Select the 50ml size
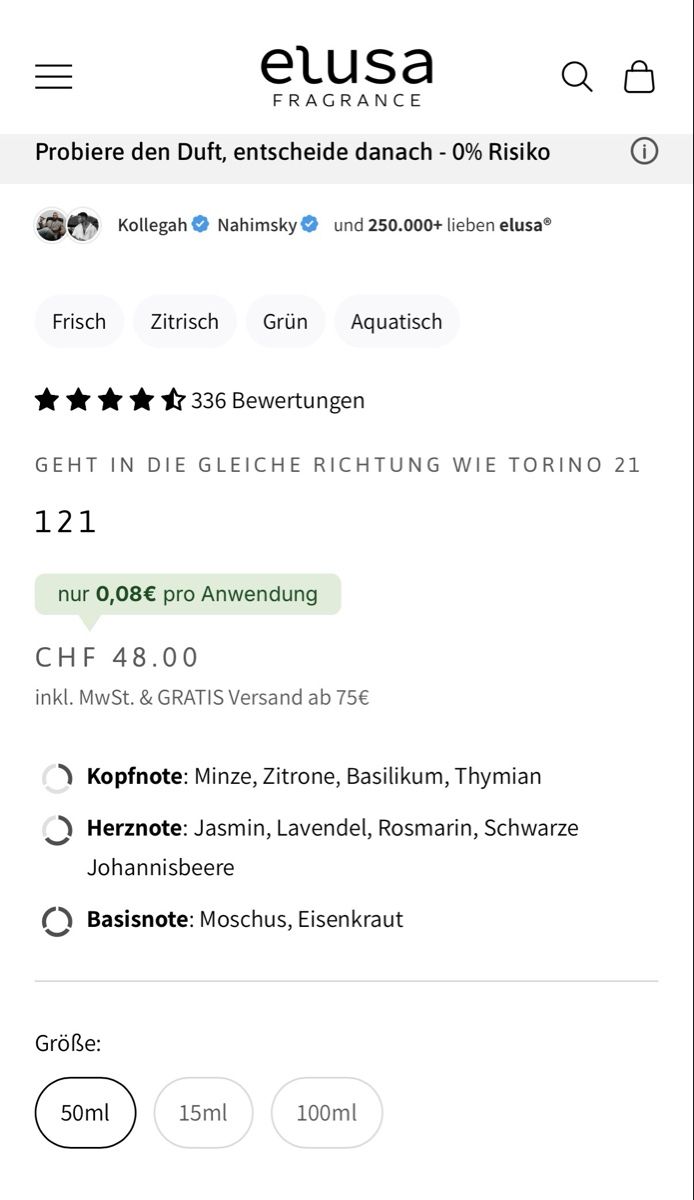The image size is (694, 1200). pyautogui.click(x=85, y=1112)
